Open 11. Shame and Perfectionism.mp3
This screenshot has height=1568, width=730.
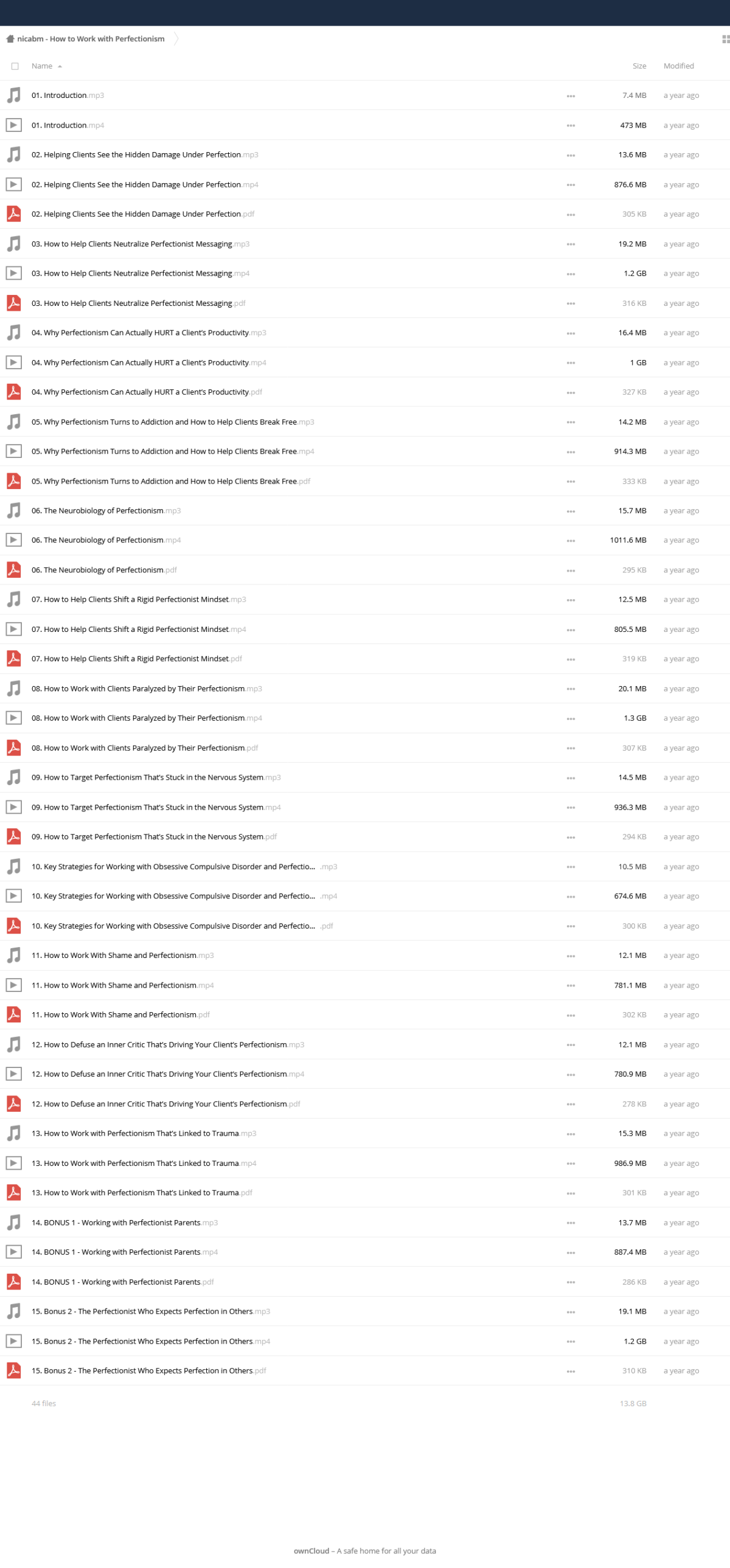[114, 956]
